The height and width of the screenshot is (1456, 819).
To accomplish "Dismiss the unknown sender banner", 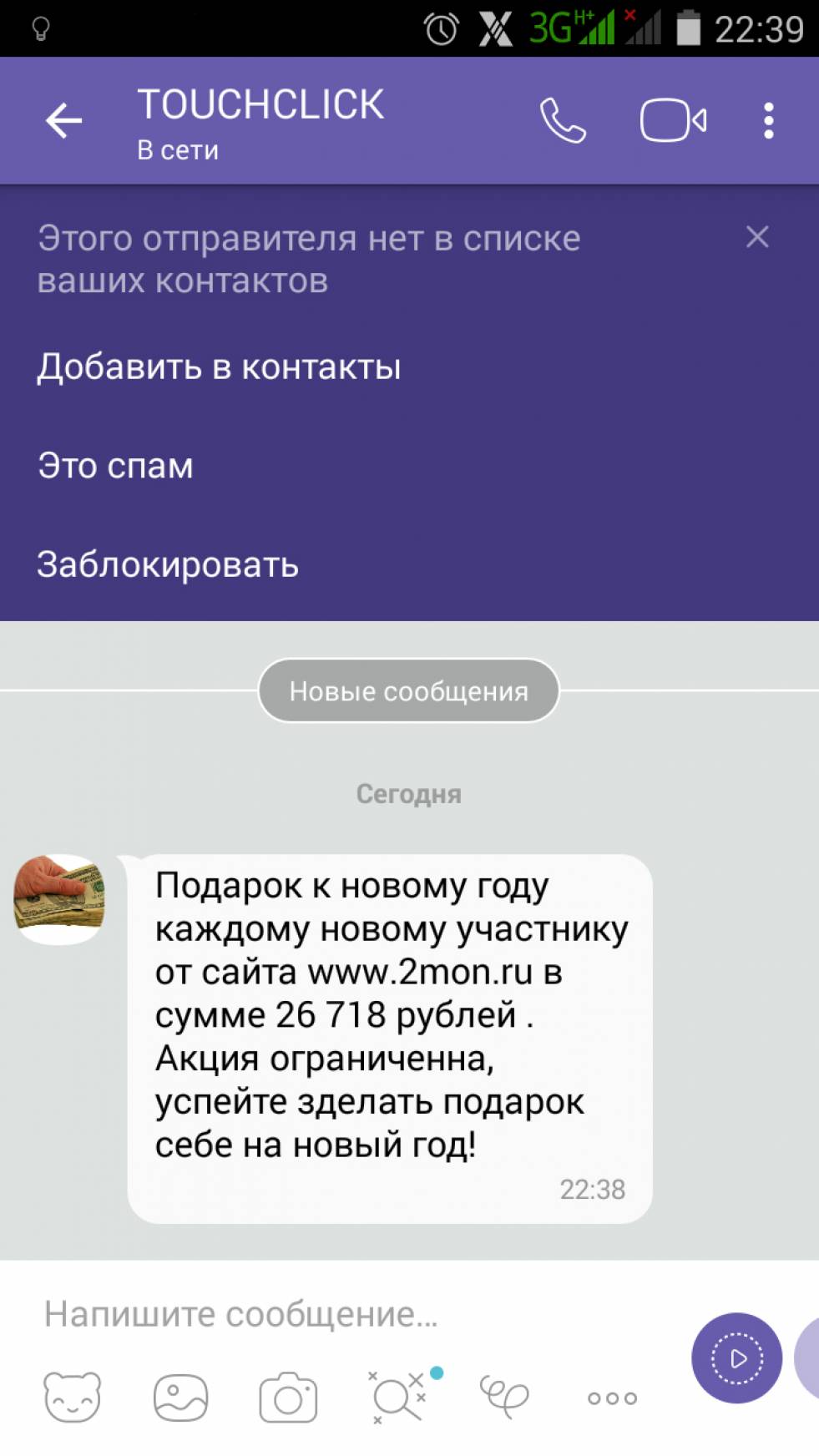I will tap(756, 237).
